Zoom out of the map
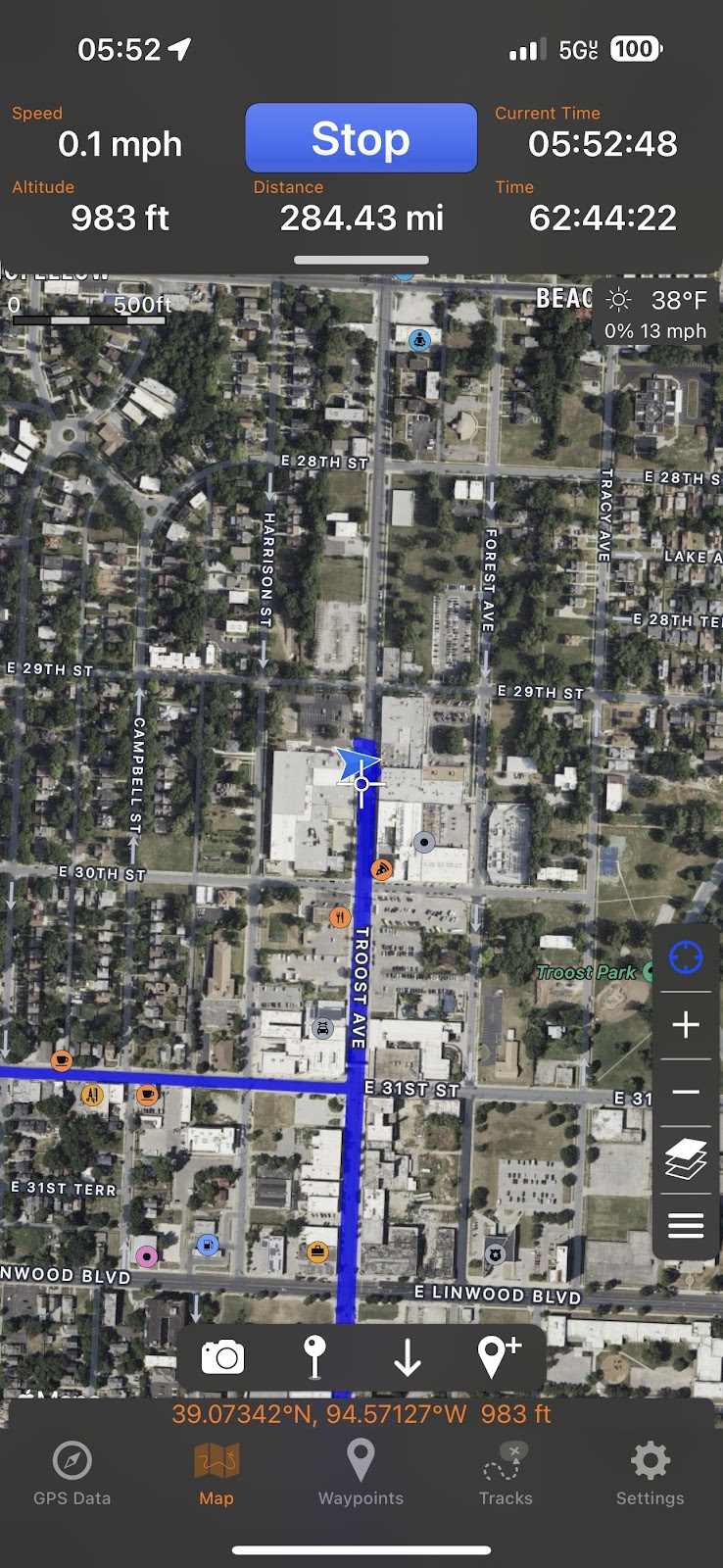This screenshot has width=723, height=1568. click(686, 1092)
